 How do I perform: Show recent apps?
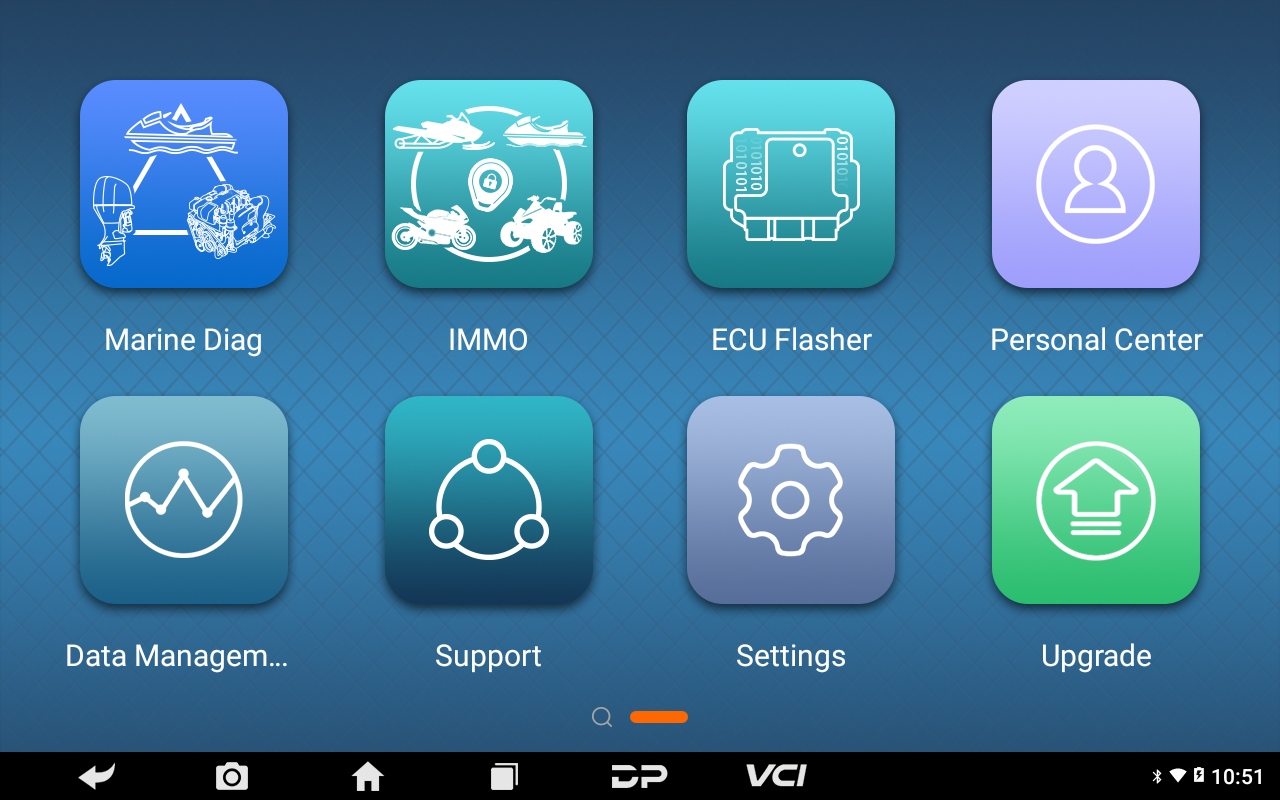point(504,776)
